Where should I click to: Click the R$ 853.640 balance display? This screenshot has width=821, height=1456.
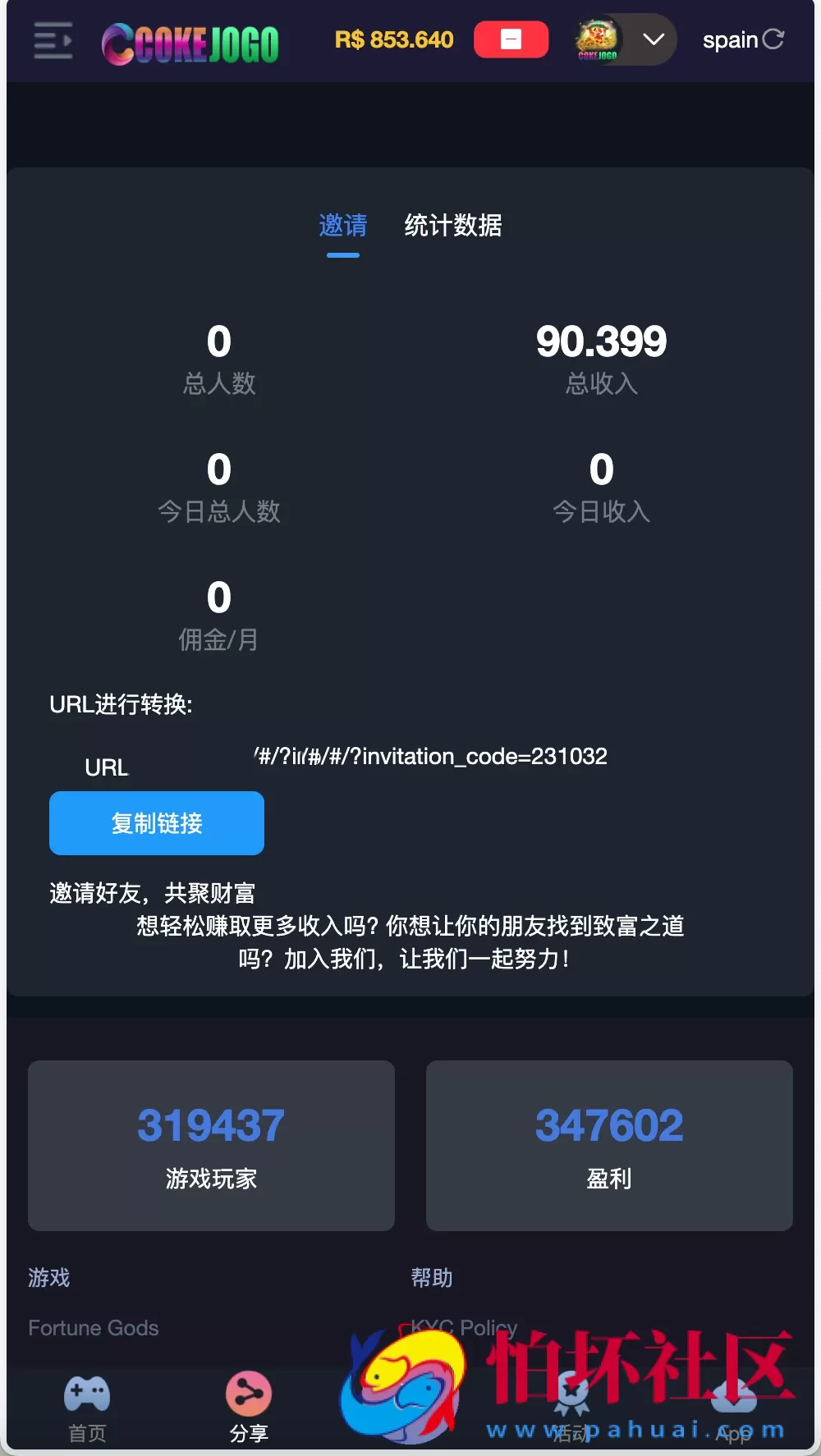click(393, 39)
